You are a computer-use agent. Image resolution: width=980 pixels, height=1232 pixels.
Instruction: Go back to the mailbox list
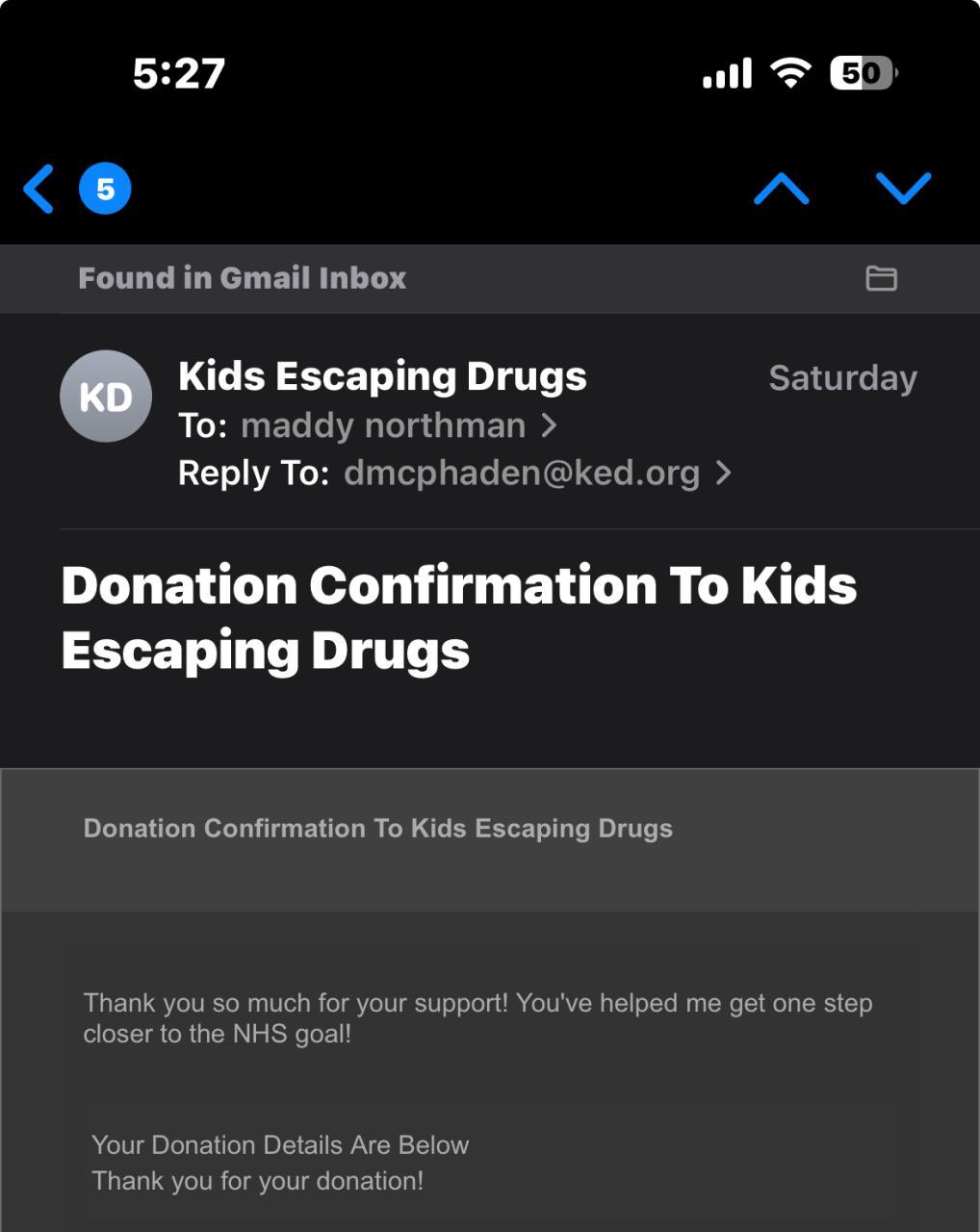(x=40, y=189)
